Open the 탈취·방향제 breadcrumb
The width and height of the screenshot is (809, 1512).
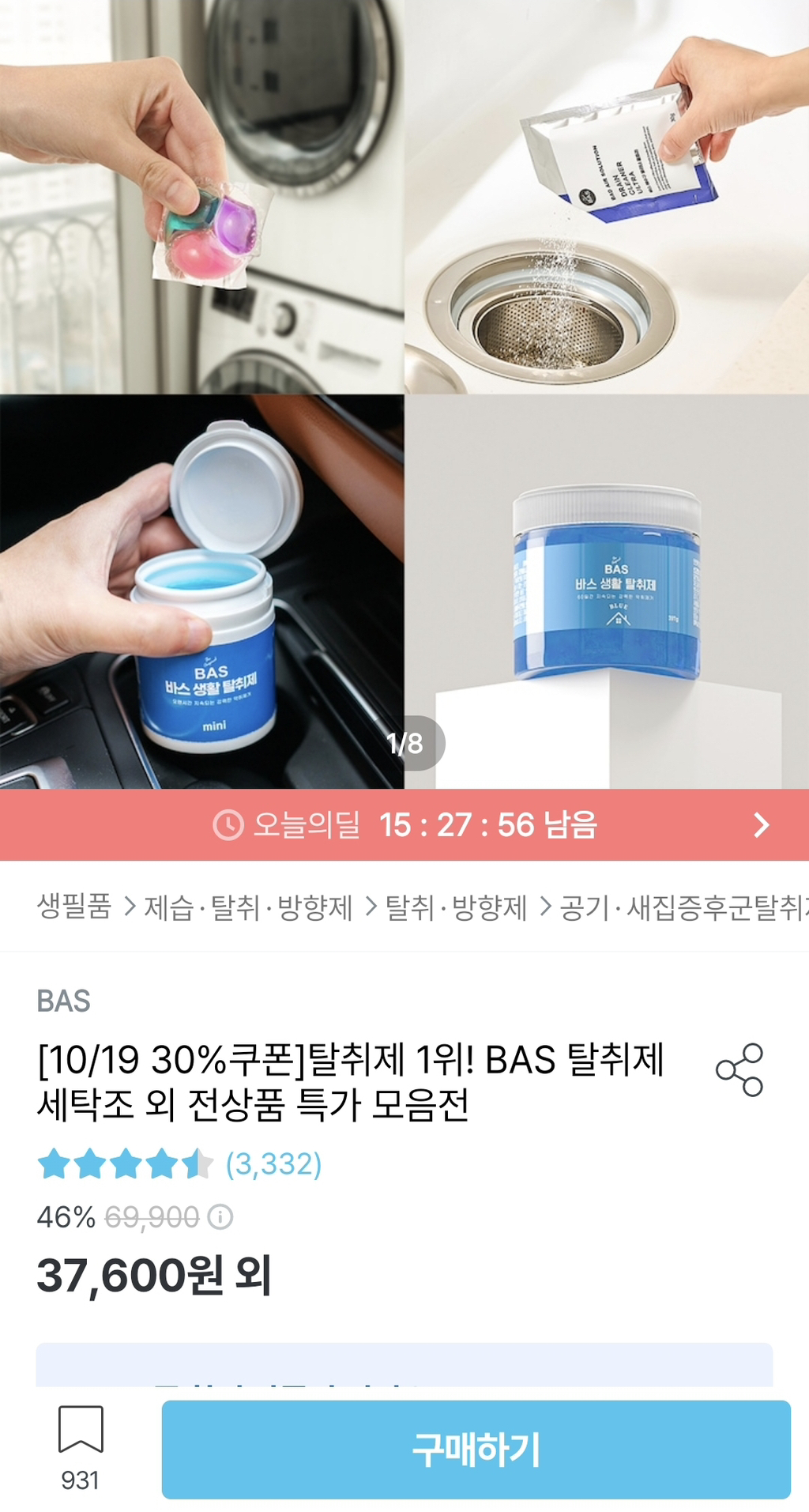point(456,907)
